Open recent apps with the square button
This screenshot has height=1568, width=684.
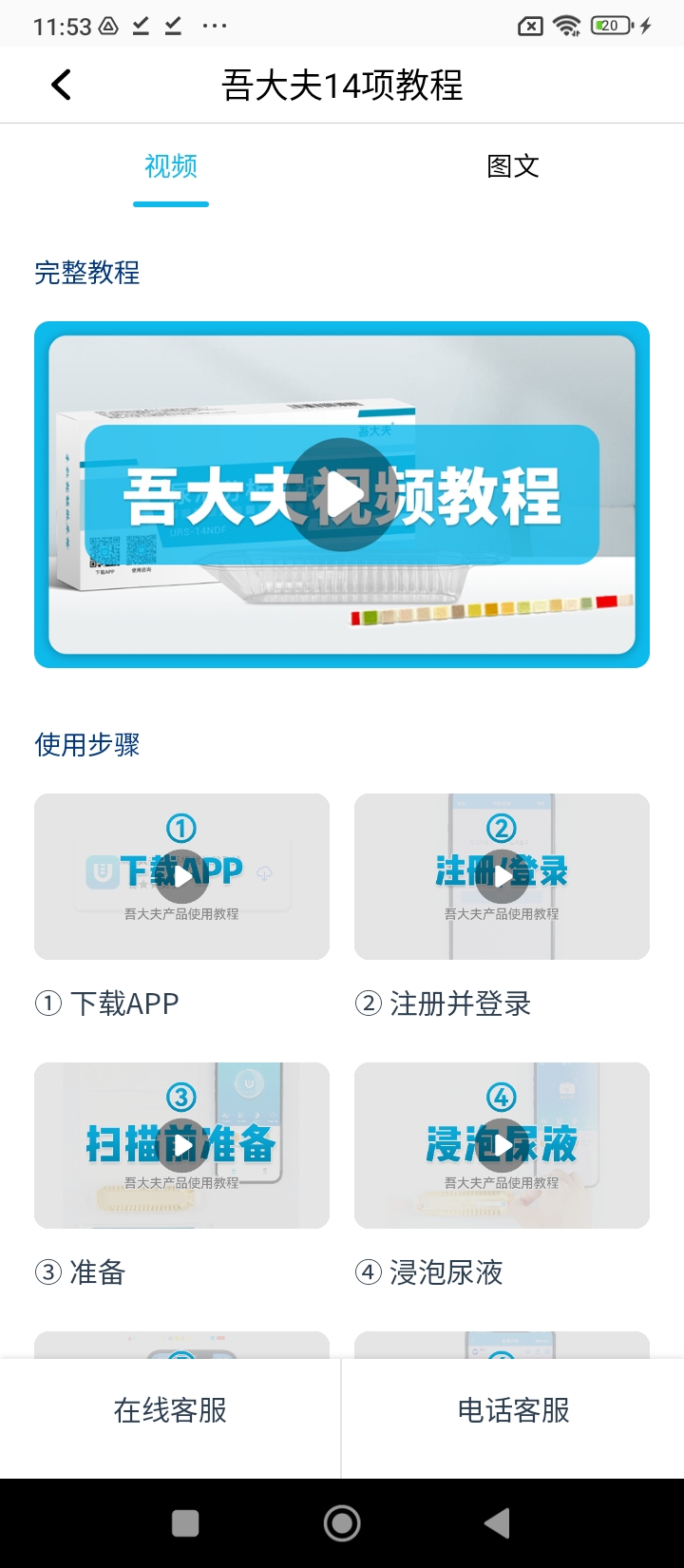point(185,1523)
